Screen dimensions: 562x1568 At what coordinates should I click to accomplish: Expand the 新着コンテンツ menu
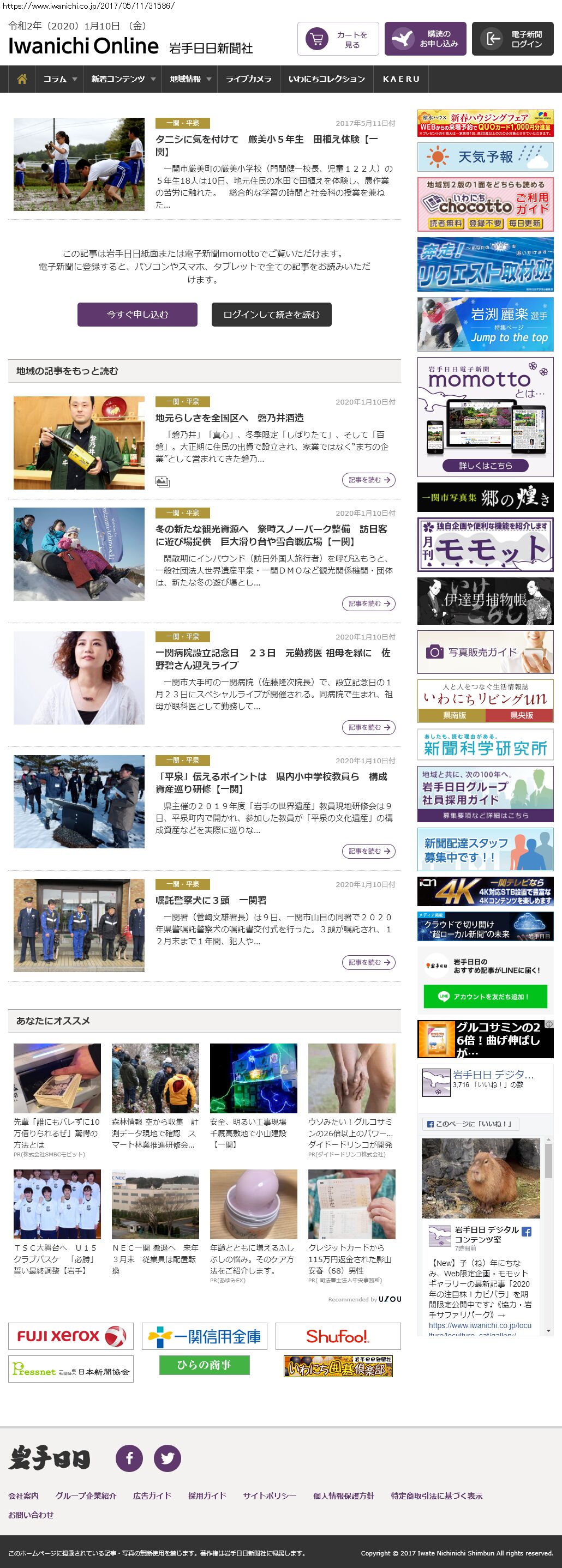point(123,79)
